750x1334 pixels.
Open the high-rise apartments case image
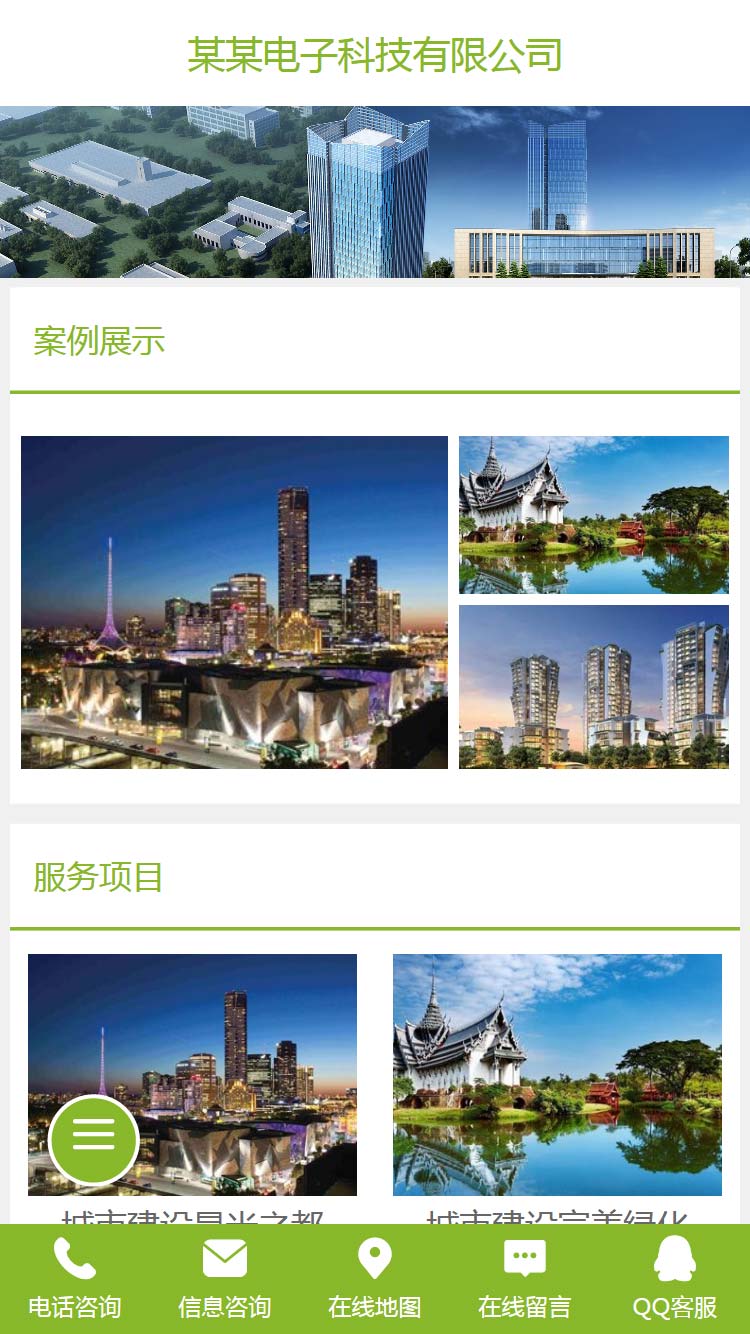(594, 687)
